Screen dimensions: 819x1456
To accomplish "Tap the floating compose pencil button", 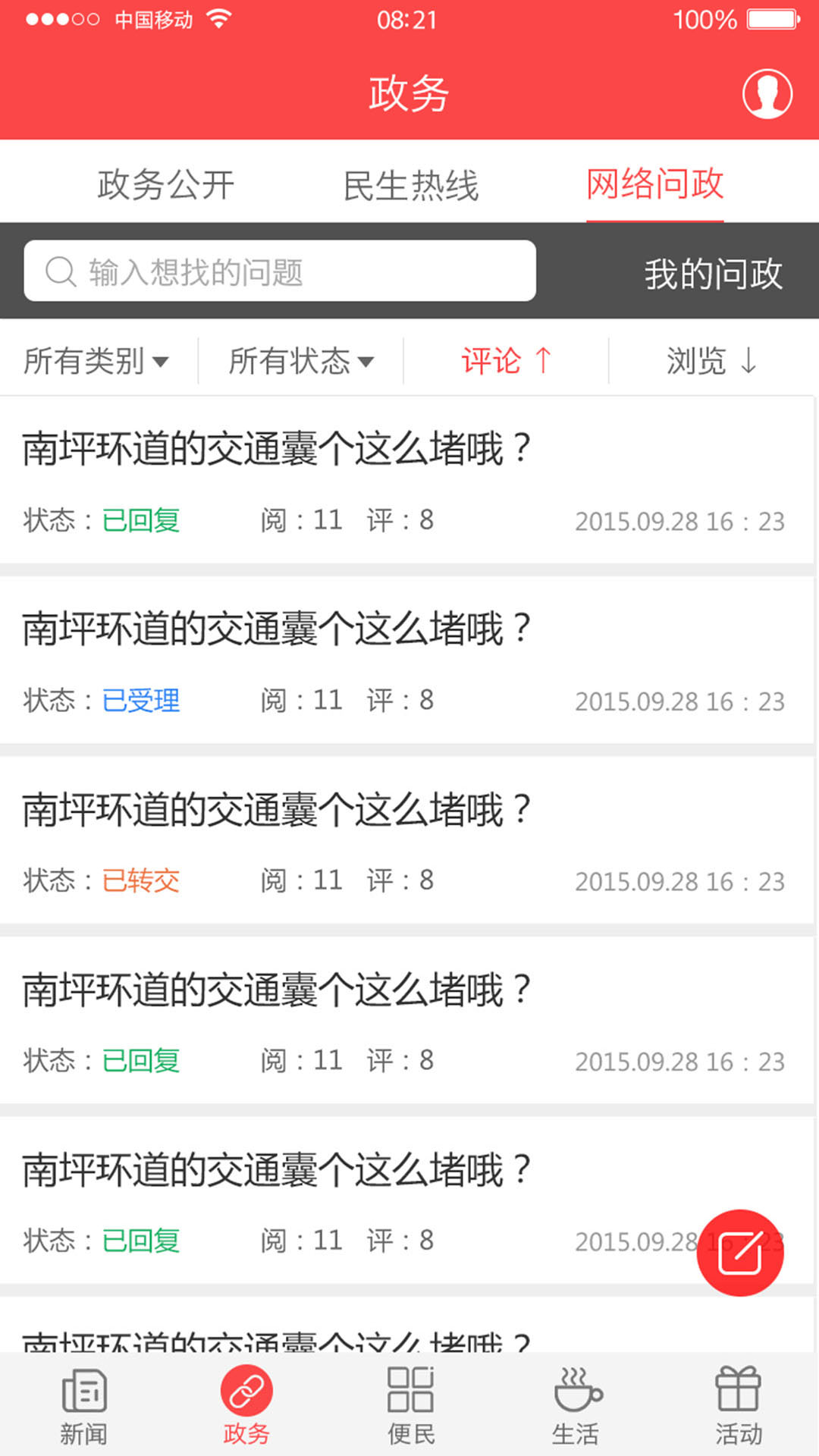I will (739, 1252).
